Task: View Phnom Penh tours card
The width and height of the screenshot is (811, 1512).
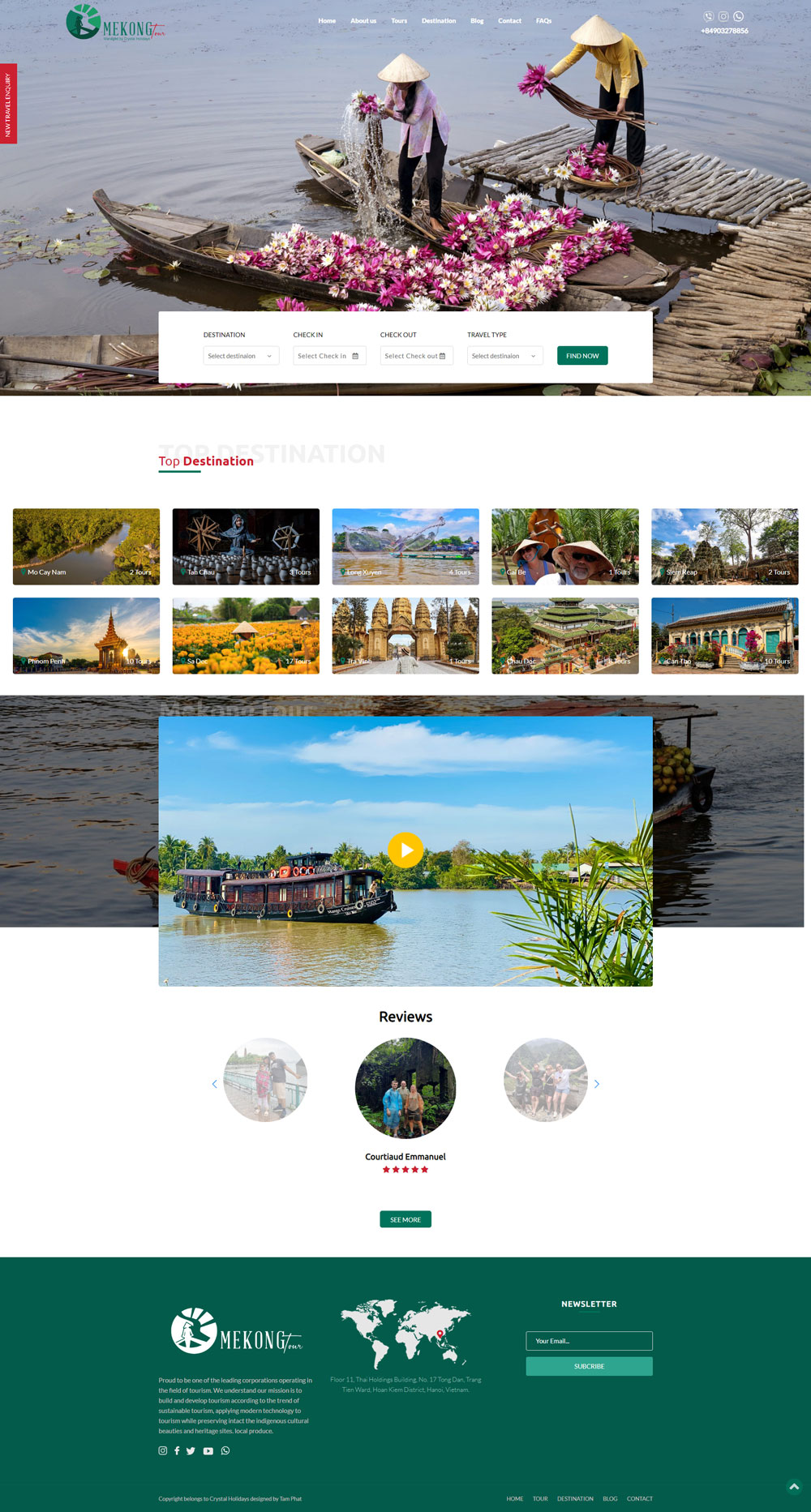Action: [86, 636]
